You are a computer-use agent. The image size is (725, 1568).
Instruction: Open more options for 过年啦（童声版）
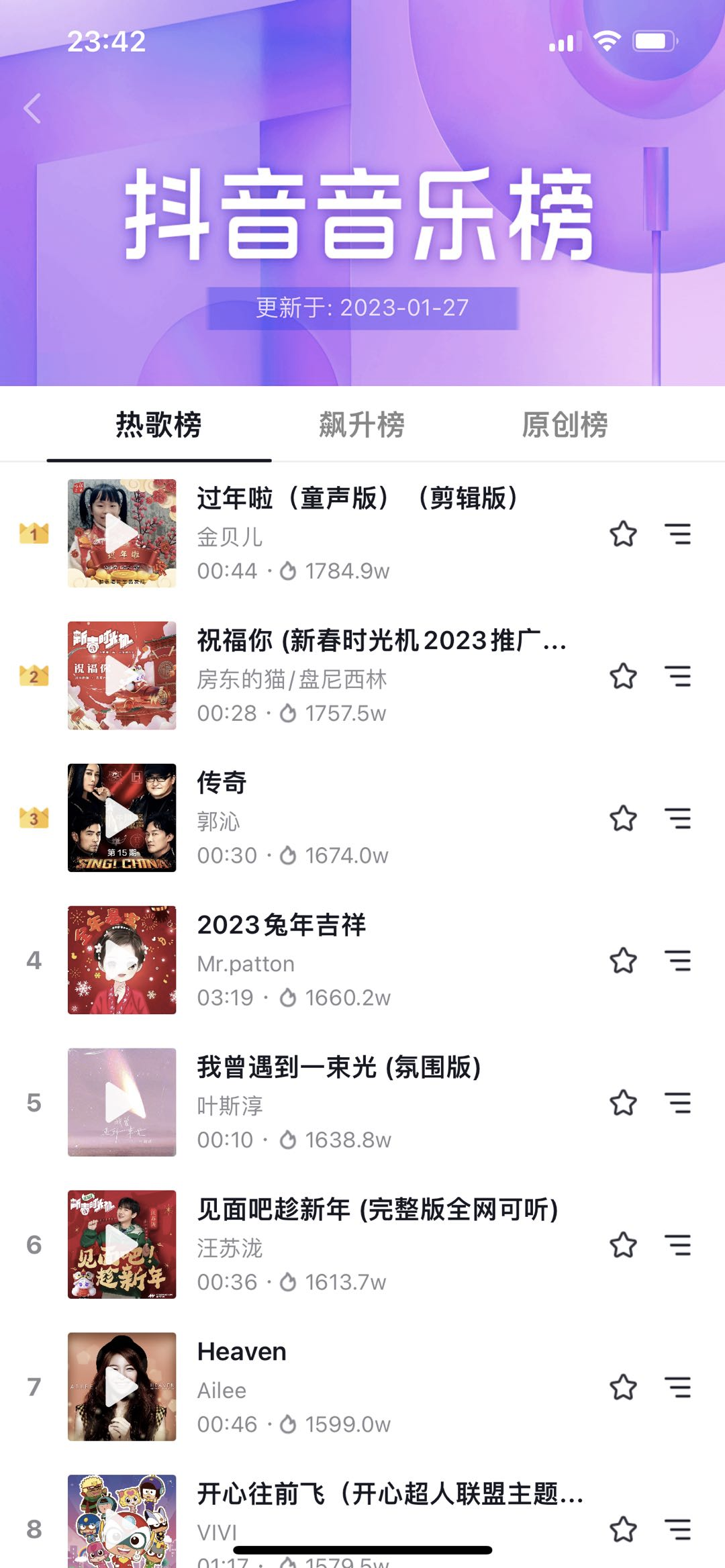tap(678, 534)
